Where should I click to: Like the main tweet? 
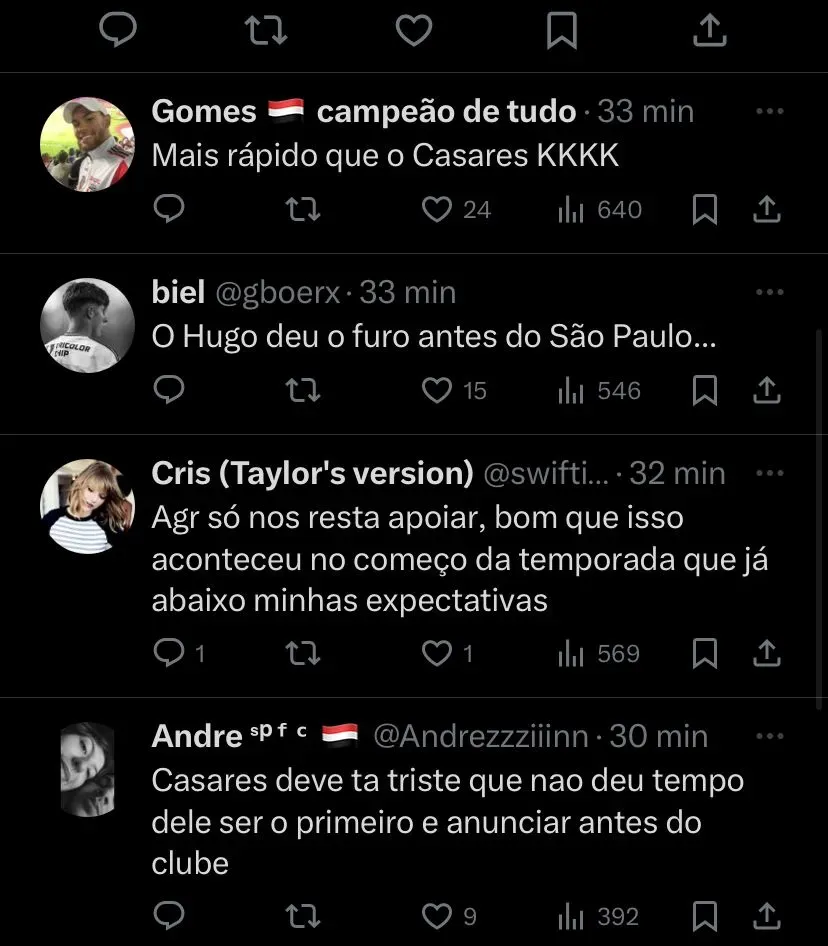[413, 31]
